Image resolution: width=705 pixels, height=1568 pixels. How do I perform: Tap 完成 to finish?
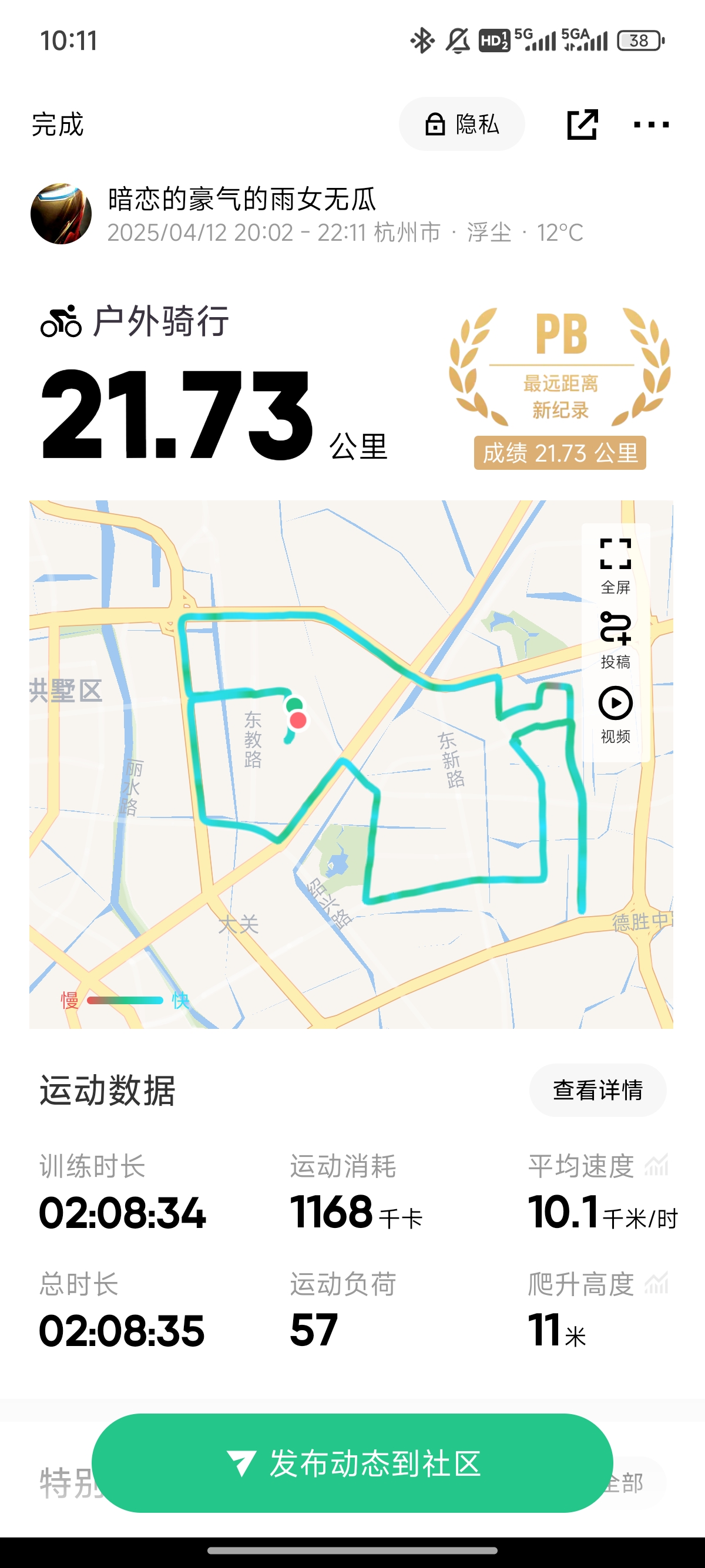point(57,125)
